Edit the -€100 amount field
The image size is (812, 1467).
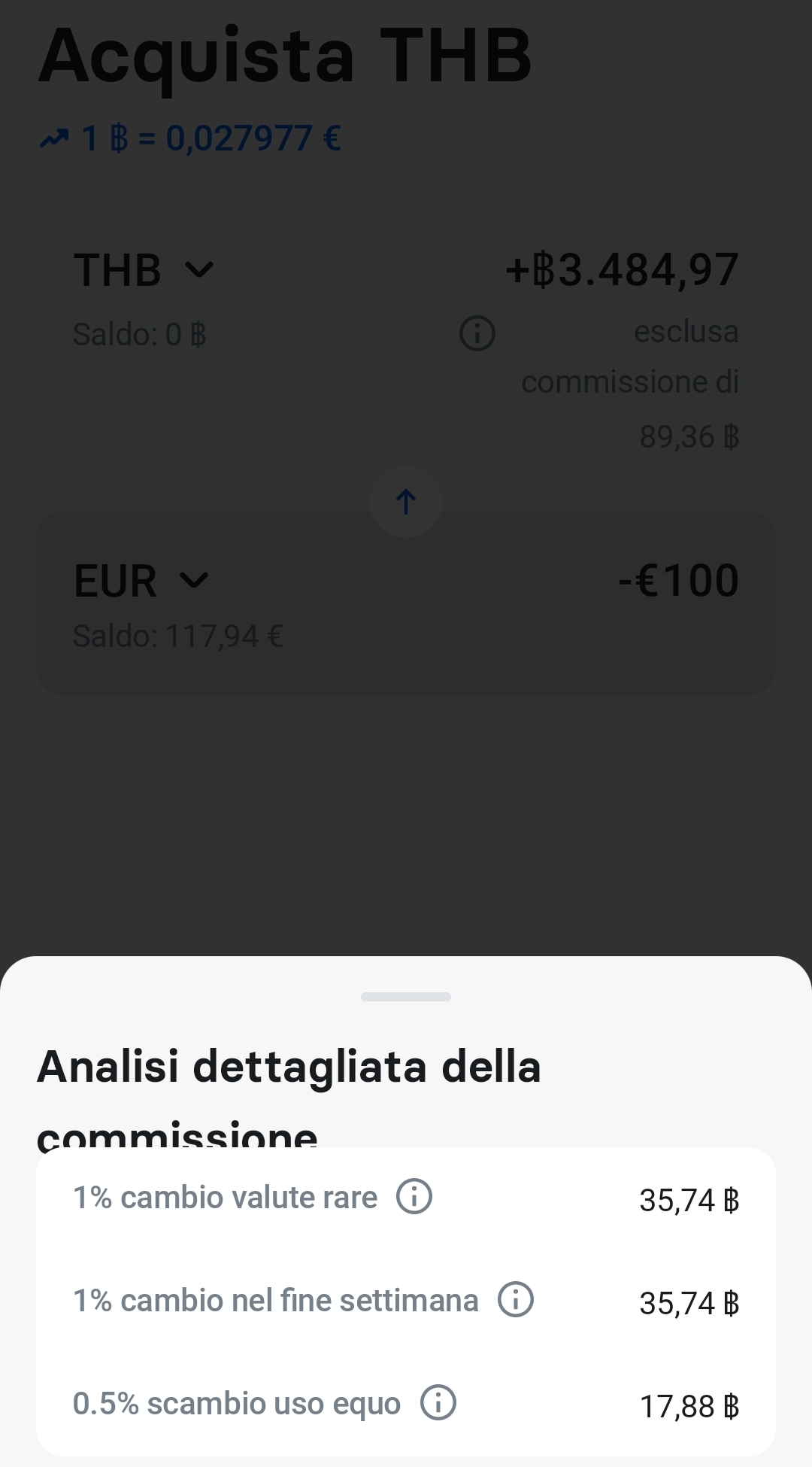678,581
